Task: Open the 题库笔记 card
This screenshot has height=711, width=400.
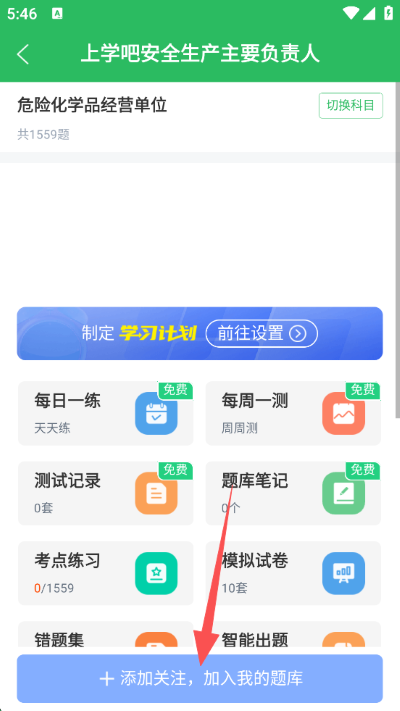Action: pyautogui.click(x=293, y=493)
